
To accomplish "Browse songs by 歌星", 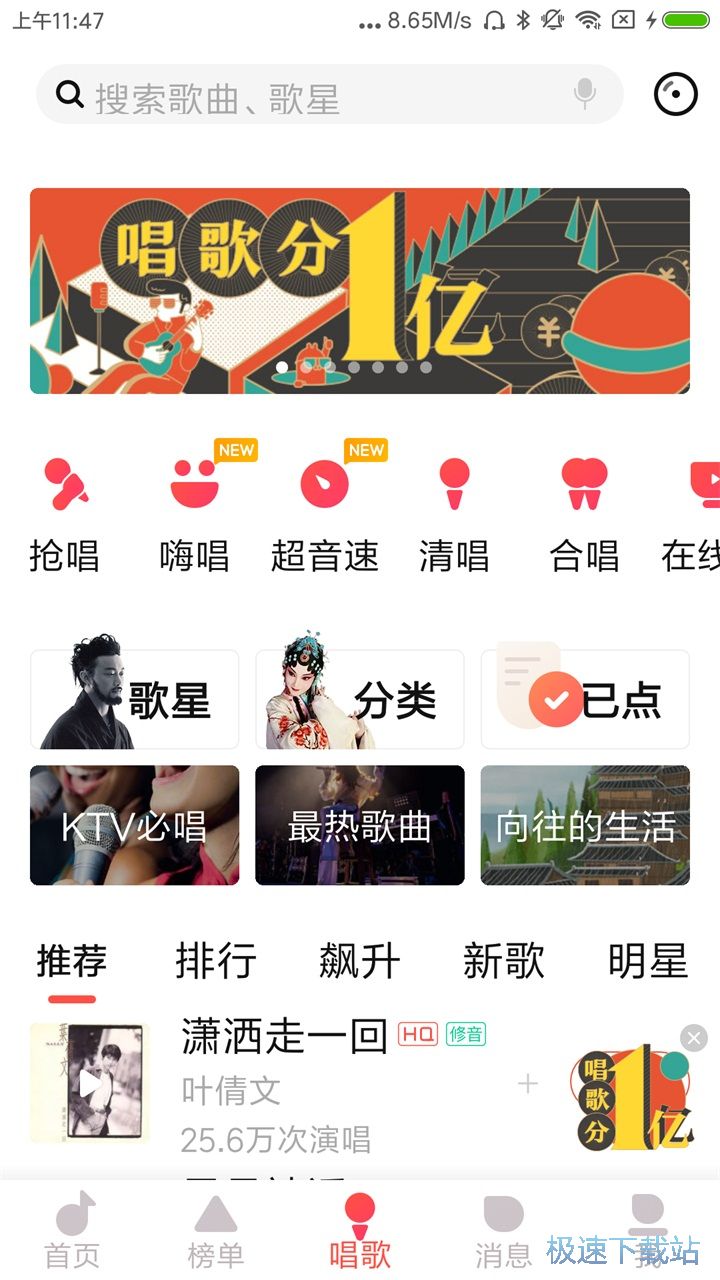I will pos(135,700).
